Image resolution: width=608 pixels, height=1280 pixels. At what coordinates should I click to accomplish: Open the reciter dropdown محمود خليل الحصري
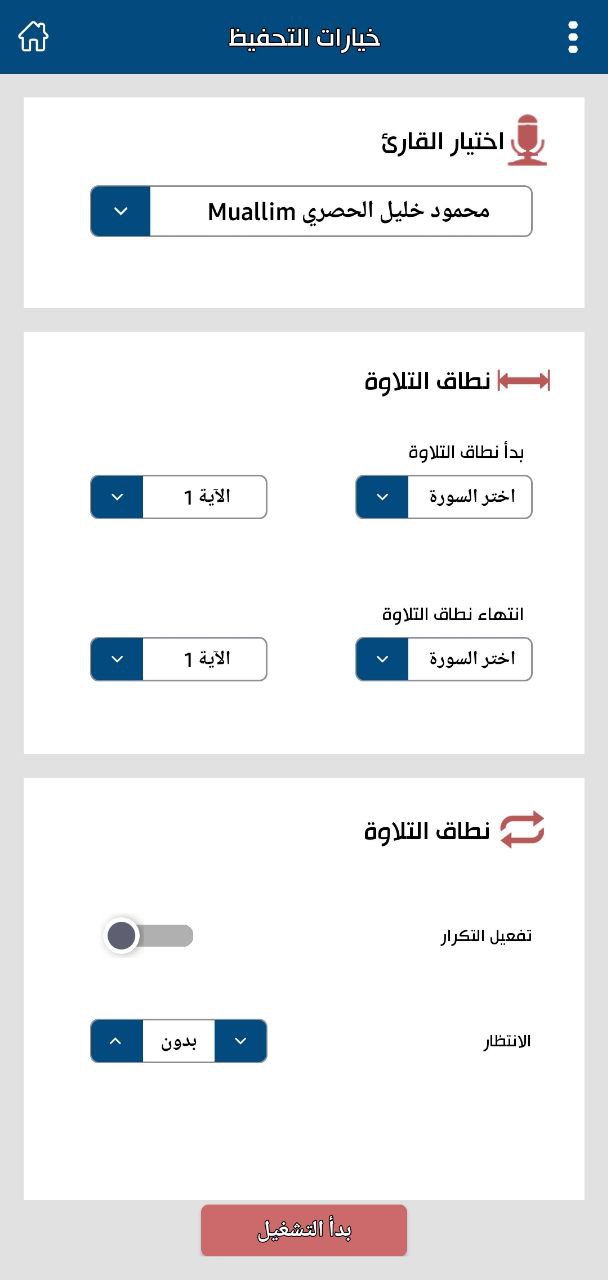coord(311,211)
